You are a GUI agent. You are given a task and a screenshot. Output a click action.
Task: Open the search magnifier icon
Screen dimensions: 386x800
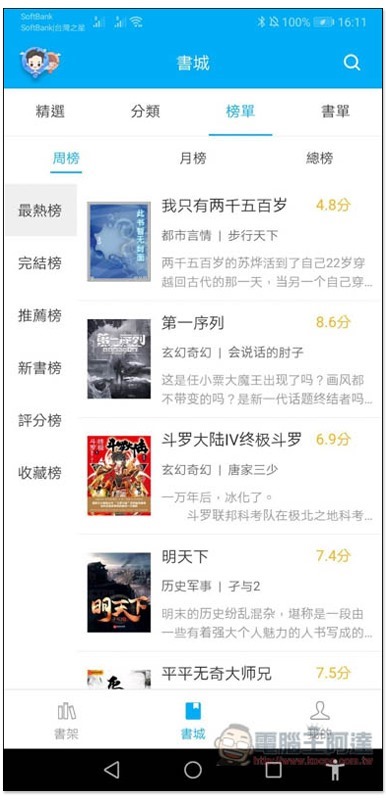point(351,63)
